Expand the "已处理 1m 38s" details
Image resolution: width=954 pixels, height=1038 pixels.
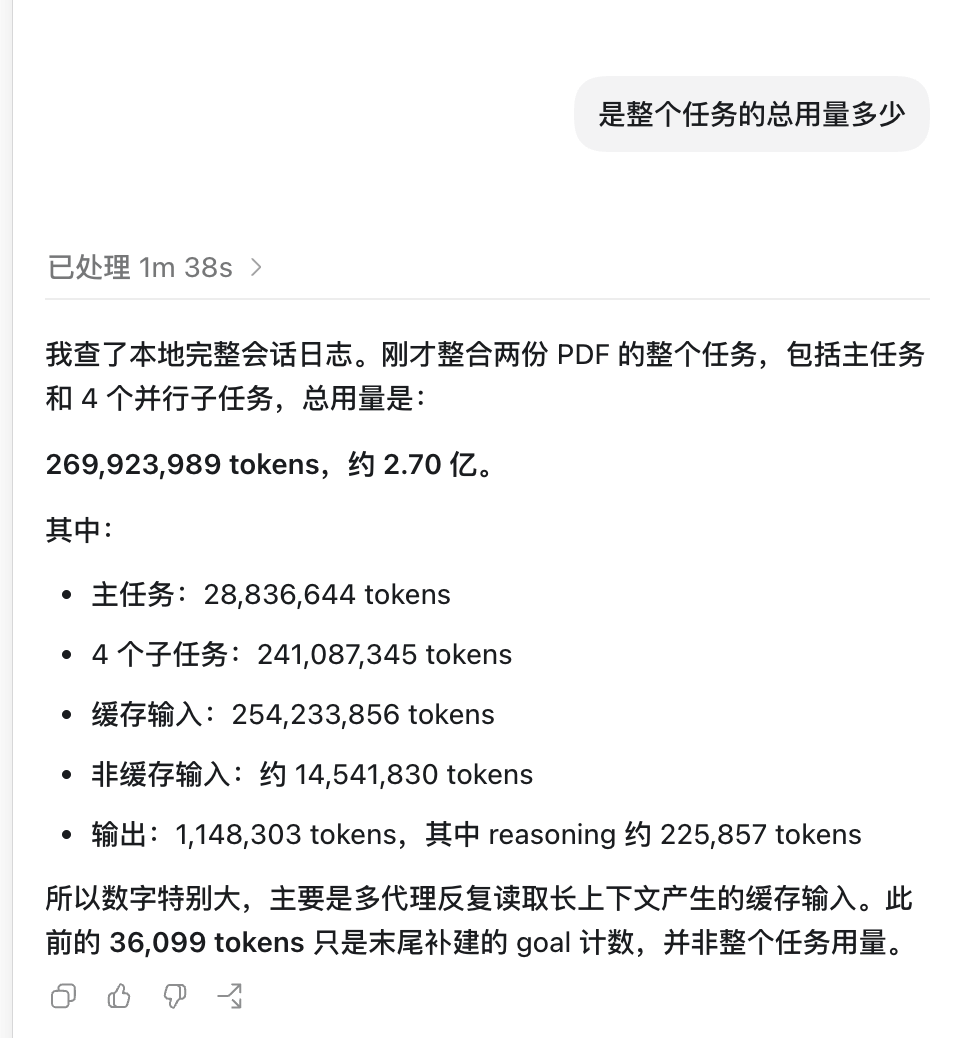pos(155,267)
